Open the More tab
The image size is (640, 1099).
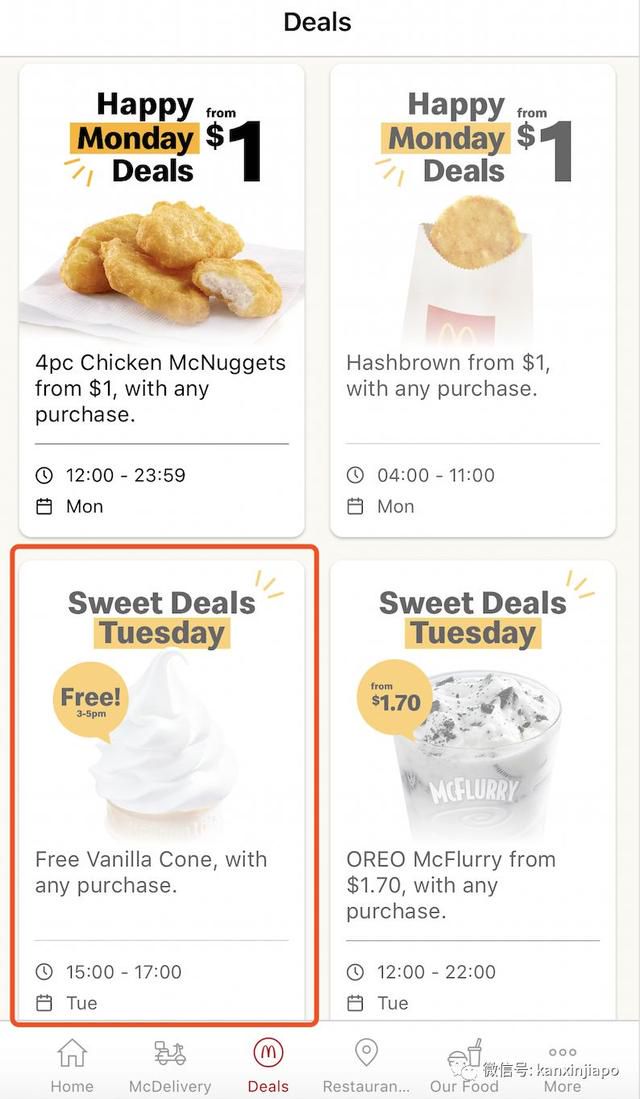click(562, 1065)
